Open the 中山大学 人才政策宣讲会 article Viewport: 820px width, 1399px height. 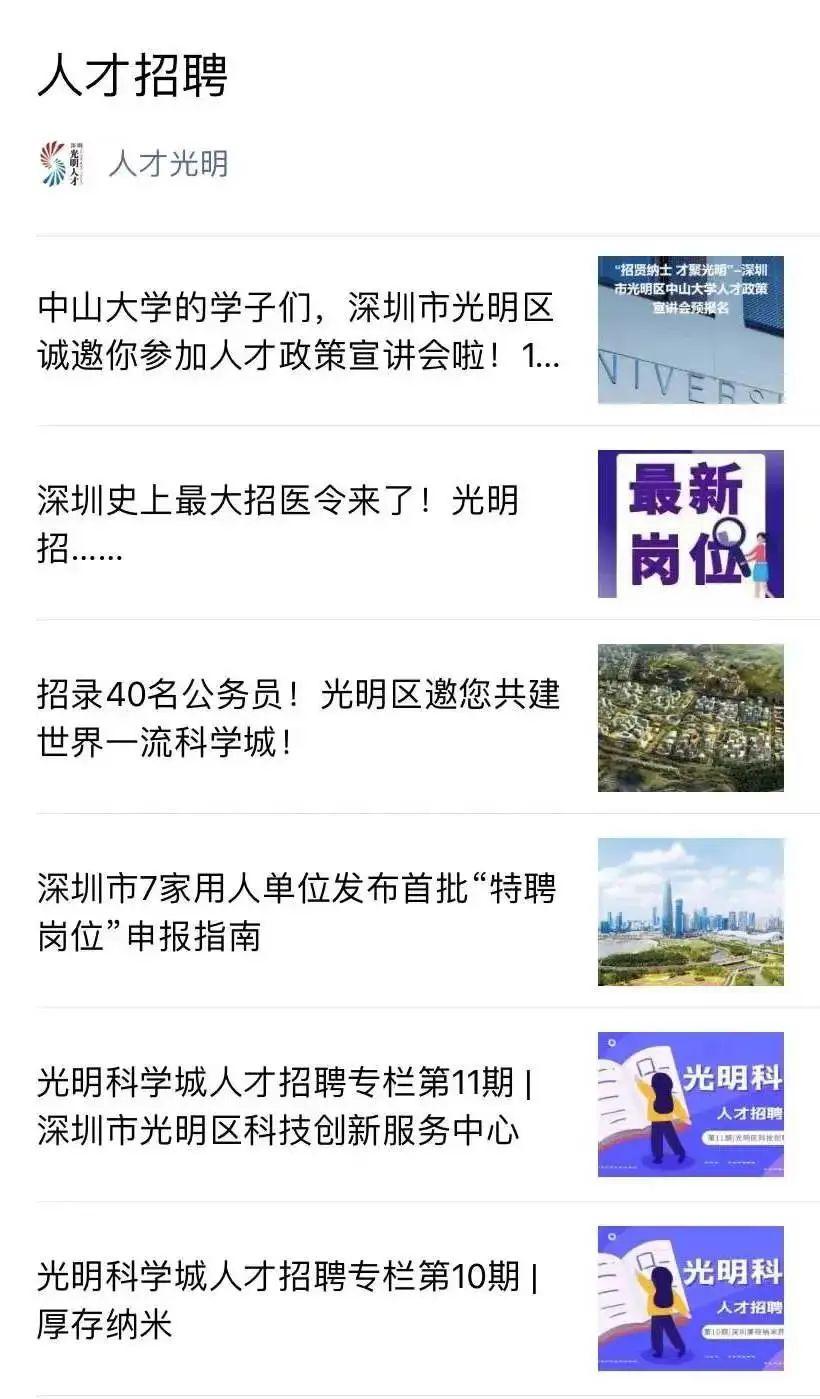pos(298,331)
